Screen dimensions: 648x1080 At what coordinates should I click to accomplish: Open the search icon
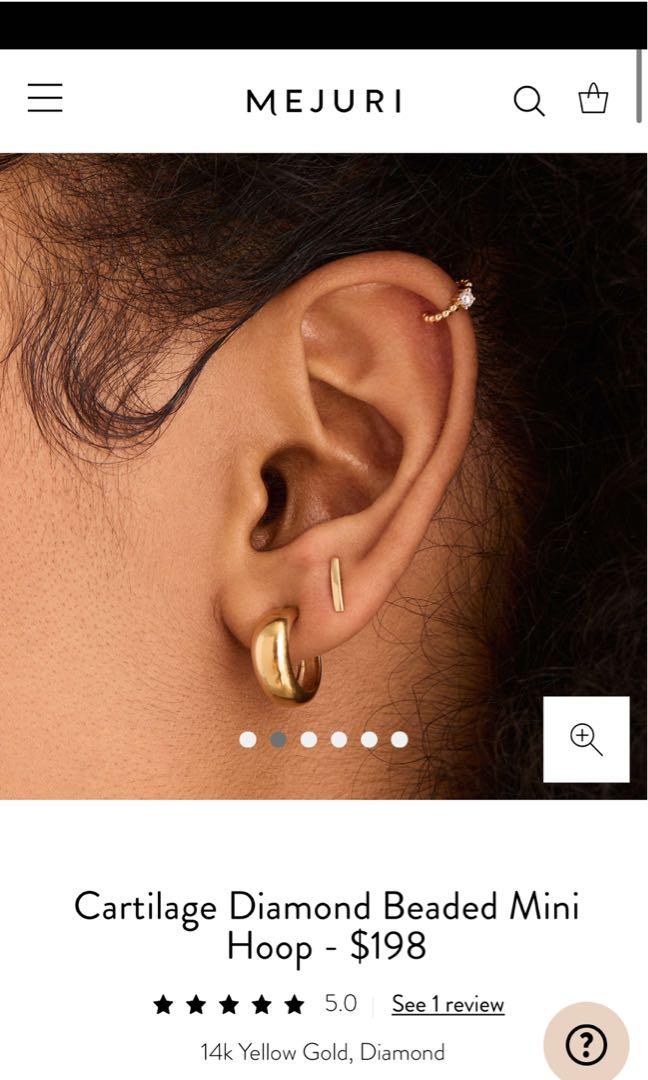tap(529, 100)
